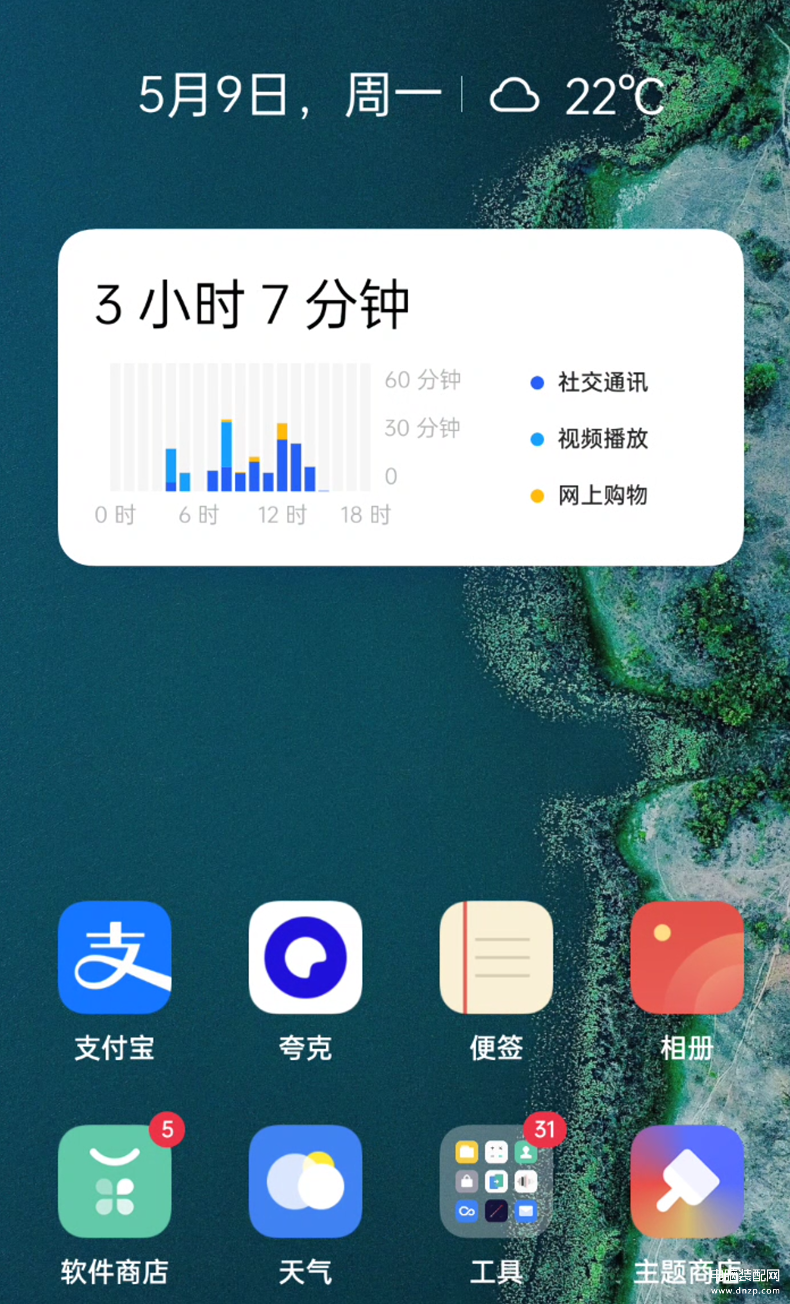790x1304 pixels.
Task: Tap the 22°C weather display
Action: coord(578,97)
